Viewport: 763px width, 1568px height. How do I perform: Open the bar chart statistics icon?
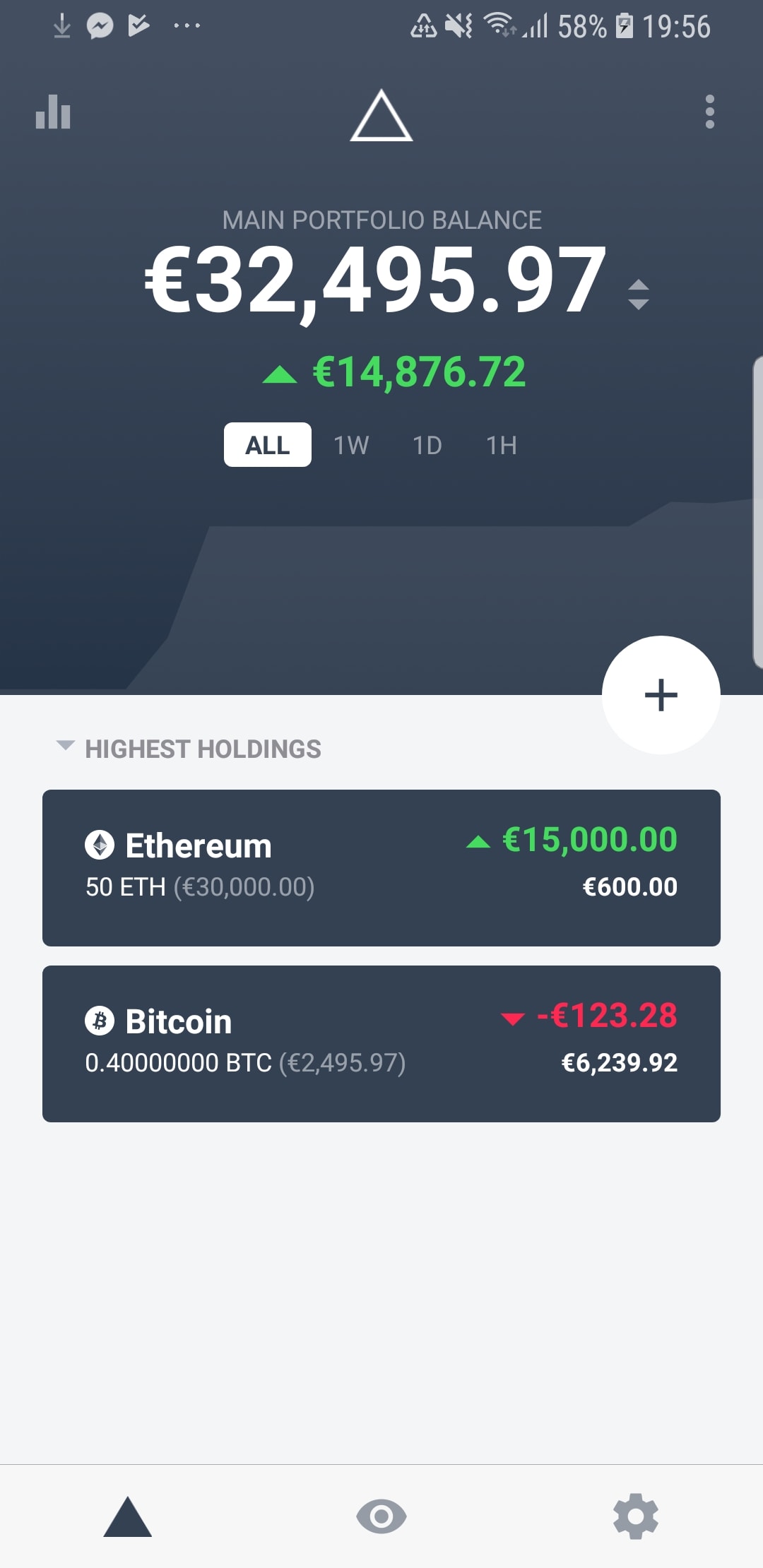click(x=53, y=112)
